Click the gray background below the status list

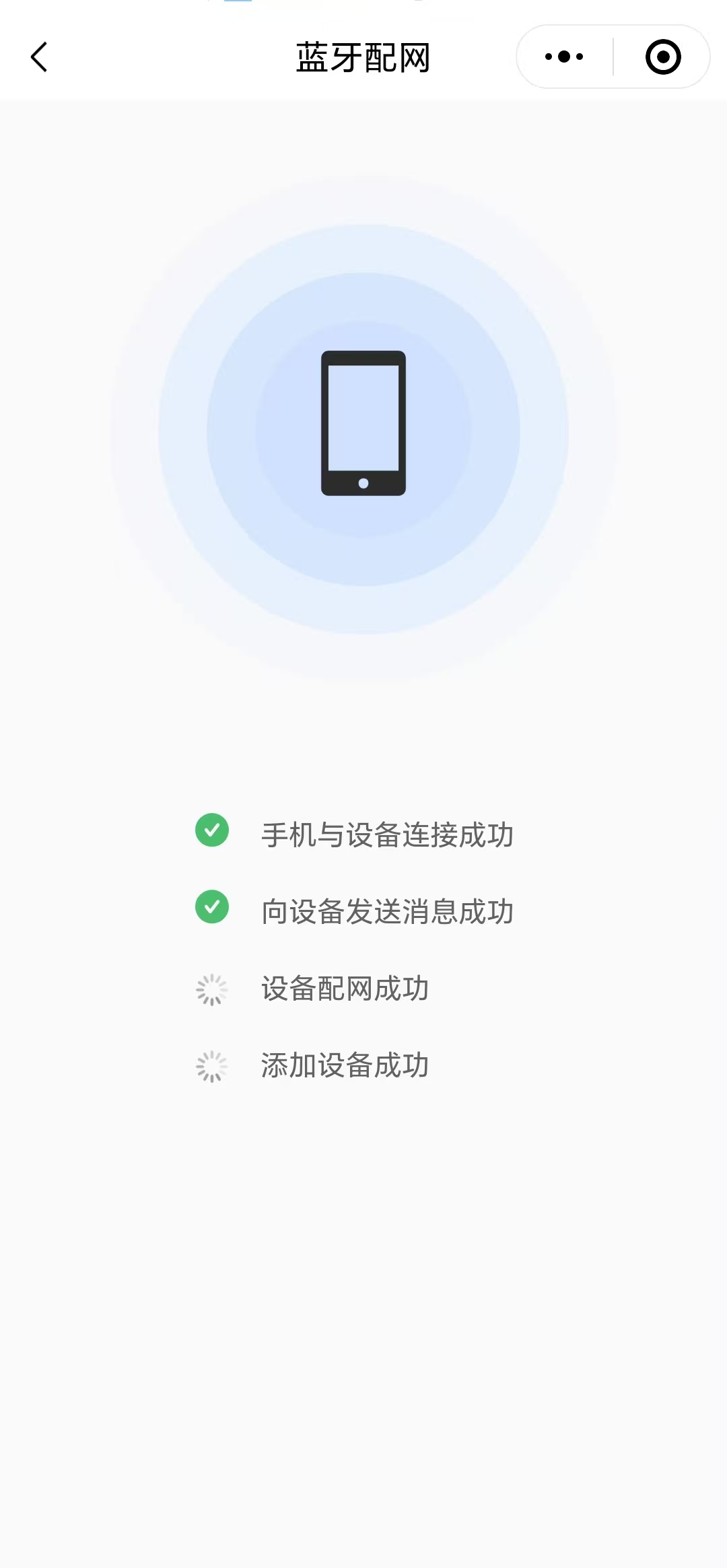(363, 1279)
